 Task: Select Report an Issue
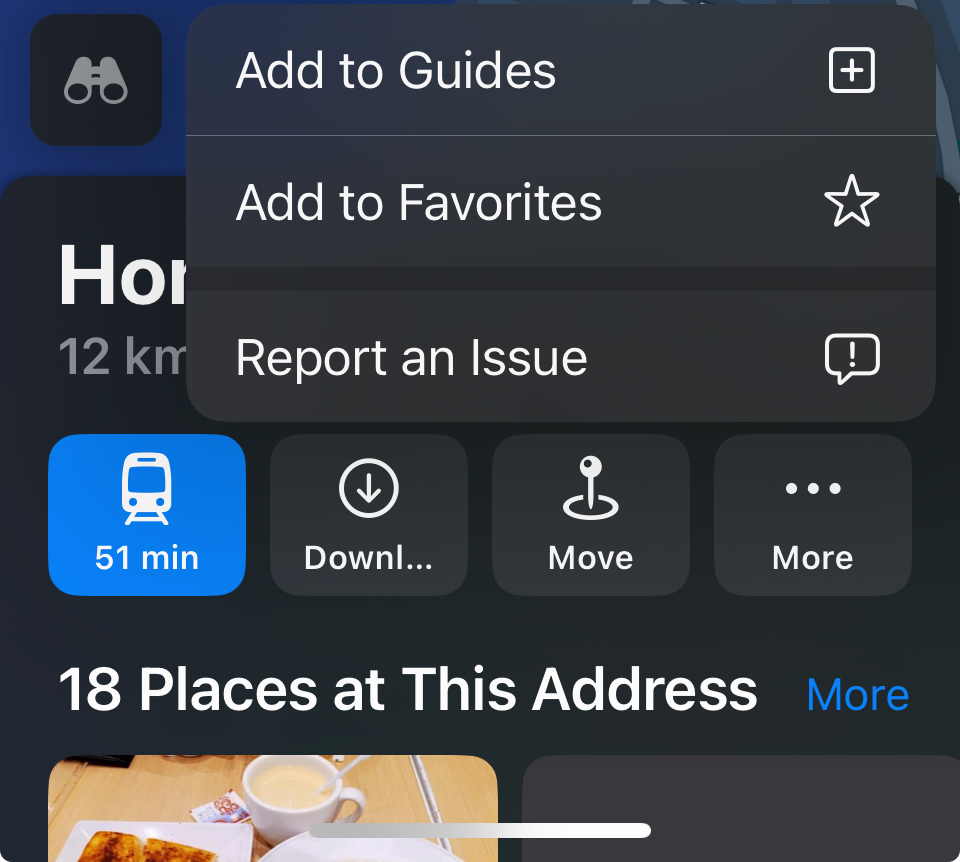pos(560,358)
